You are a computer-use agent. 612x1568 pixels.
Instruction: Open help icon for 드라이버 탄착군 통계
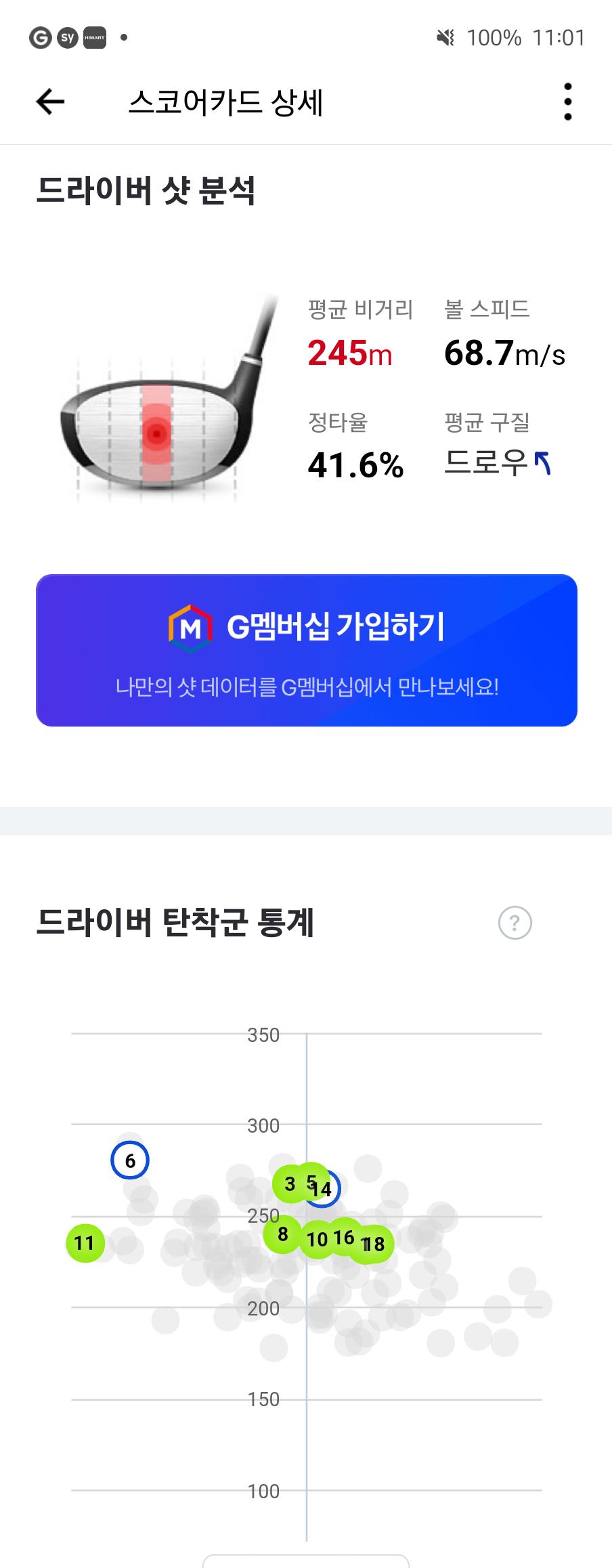point(515,923)
